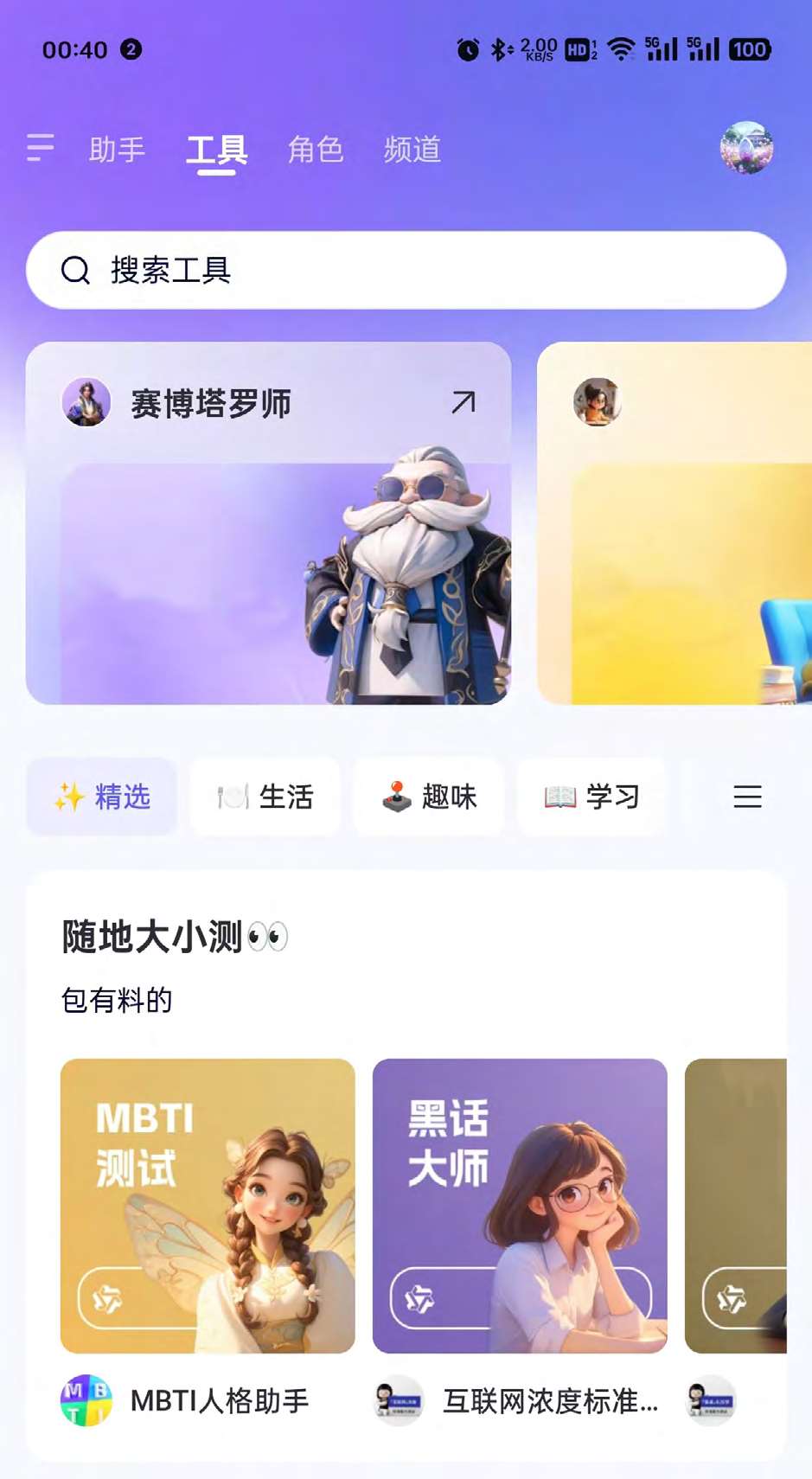
Task: Expand the full category list
Action: point(747,797)
